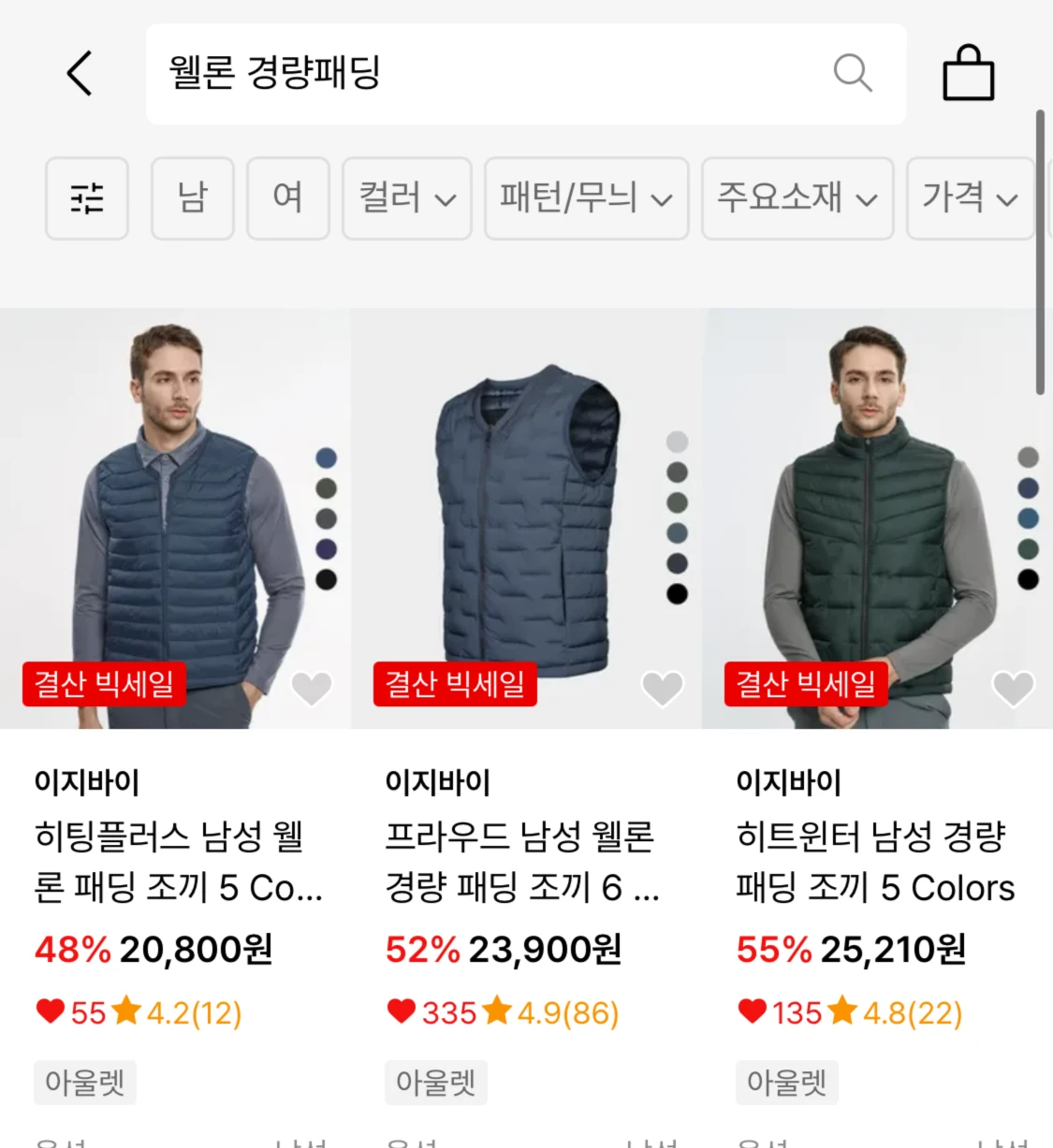Go back using the arrow icon
The height and width of the screenshot is (1148, 1053).
80,73
